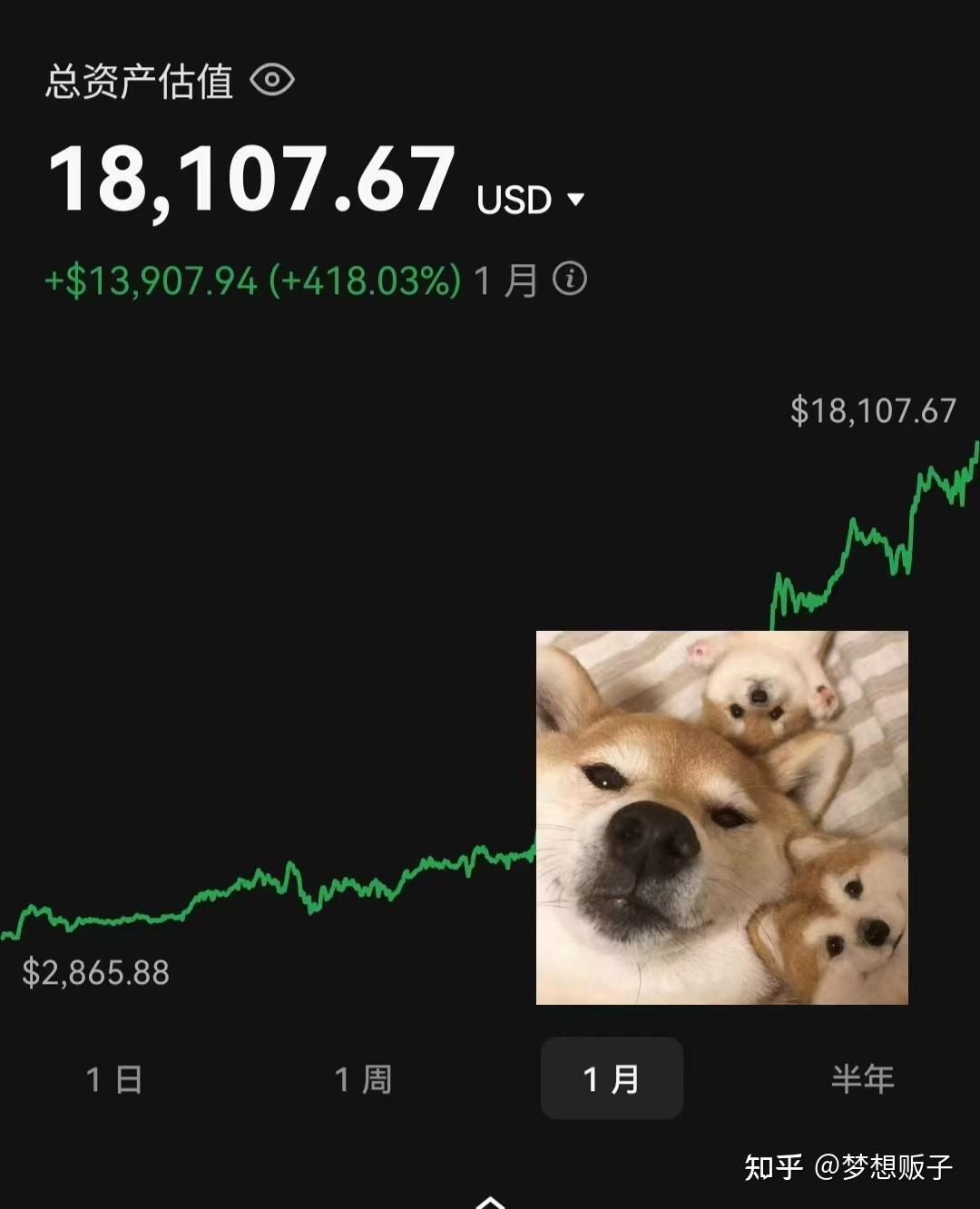Image resolution: width=980 pixels, height=1209 pixels.
Task: Open the info icon beside the 1月 gain
Action: click(570, 279)
